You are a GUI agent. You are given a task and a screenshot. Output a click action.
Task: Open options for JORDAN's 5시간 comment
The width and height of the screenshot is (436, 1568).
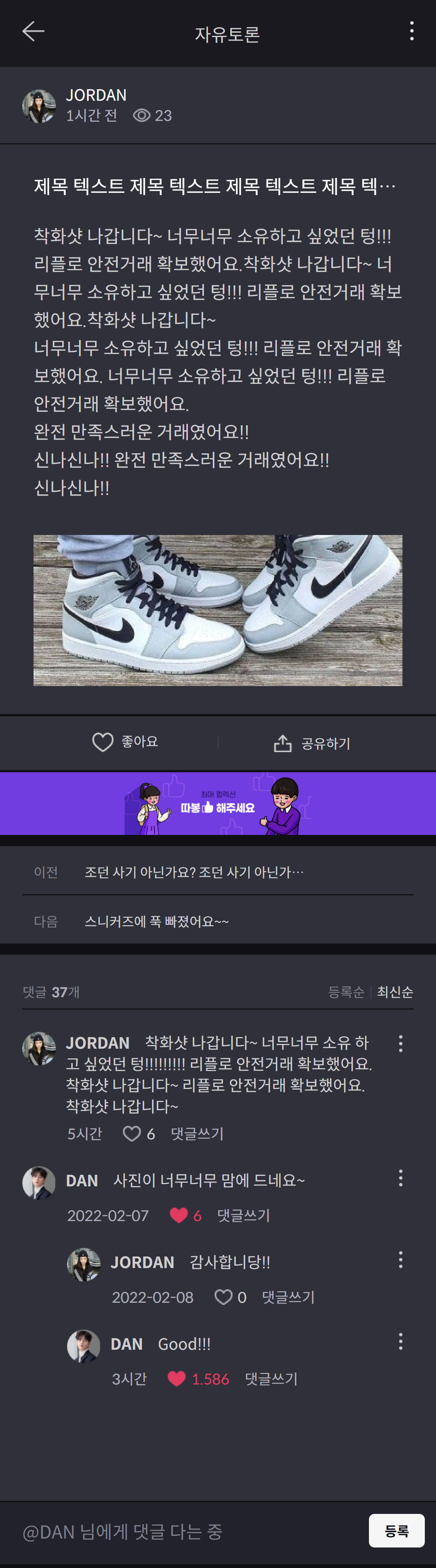400,1044
